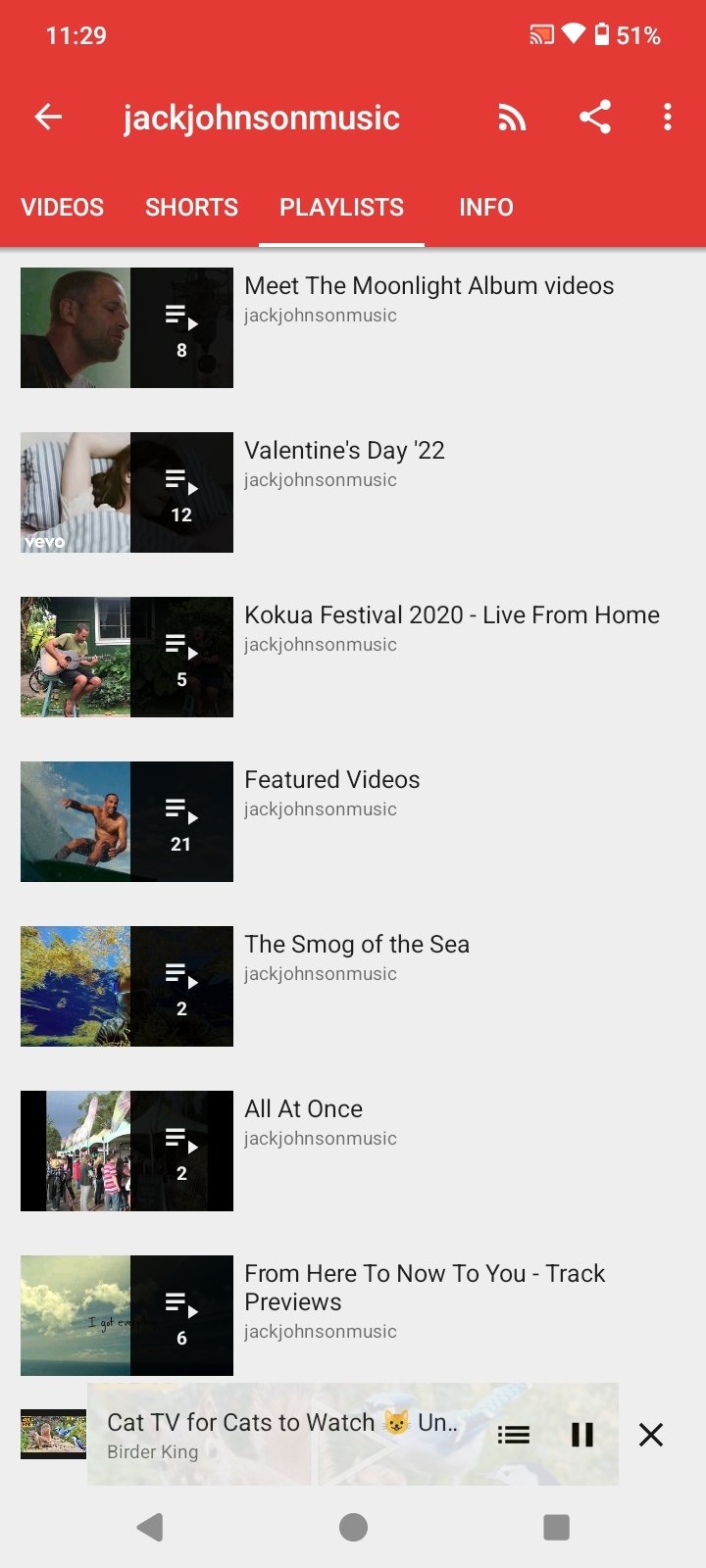Go to the Android home screen
Screen dimensions: 706x1568
[x=353, y=1527]
